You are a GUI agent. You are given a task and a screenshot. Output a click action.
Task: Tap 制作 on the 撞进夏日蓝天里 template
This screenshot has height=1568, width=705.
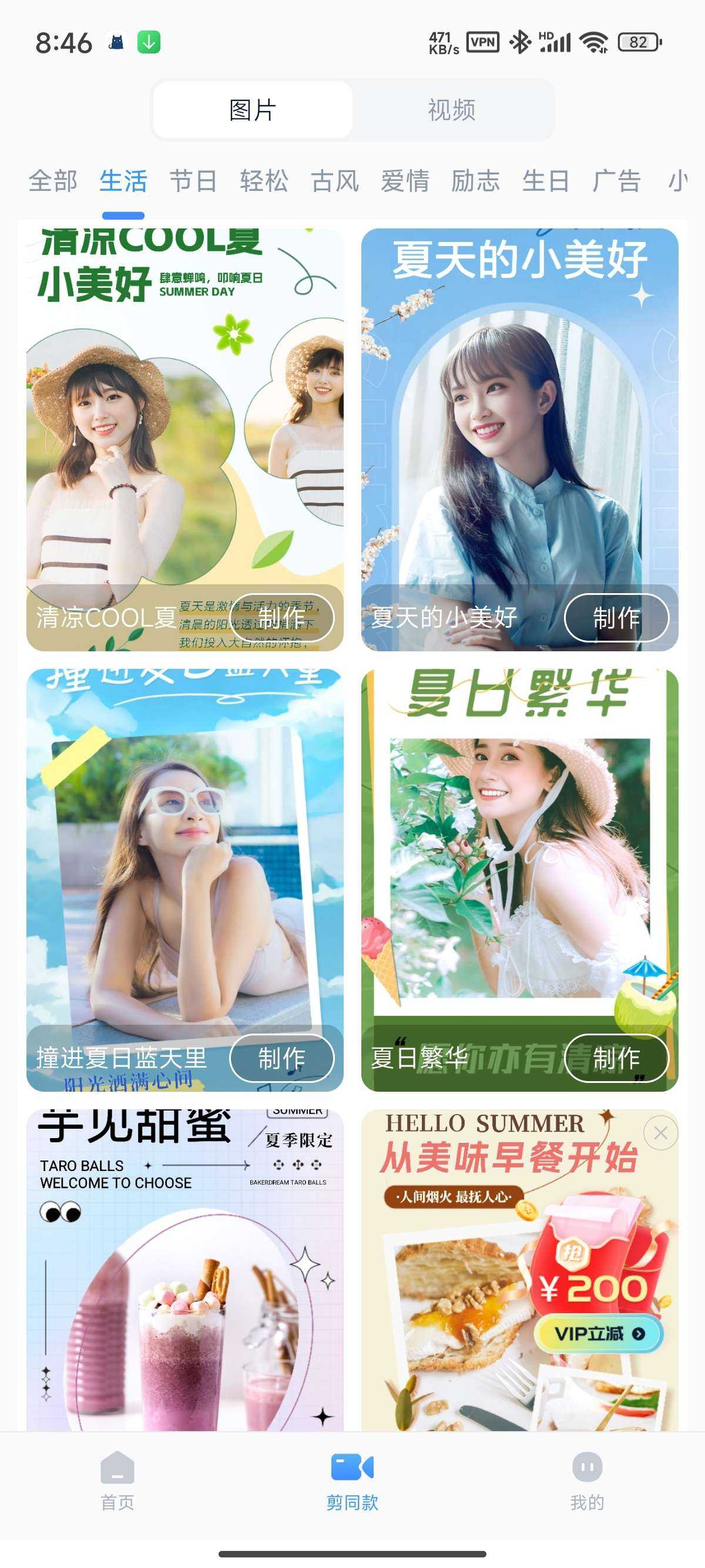pos(281,1058)
